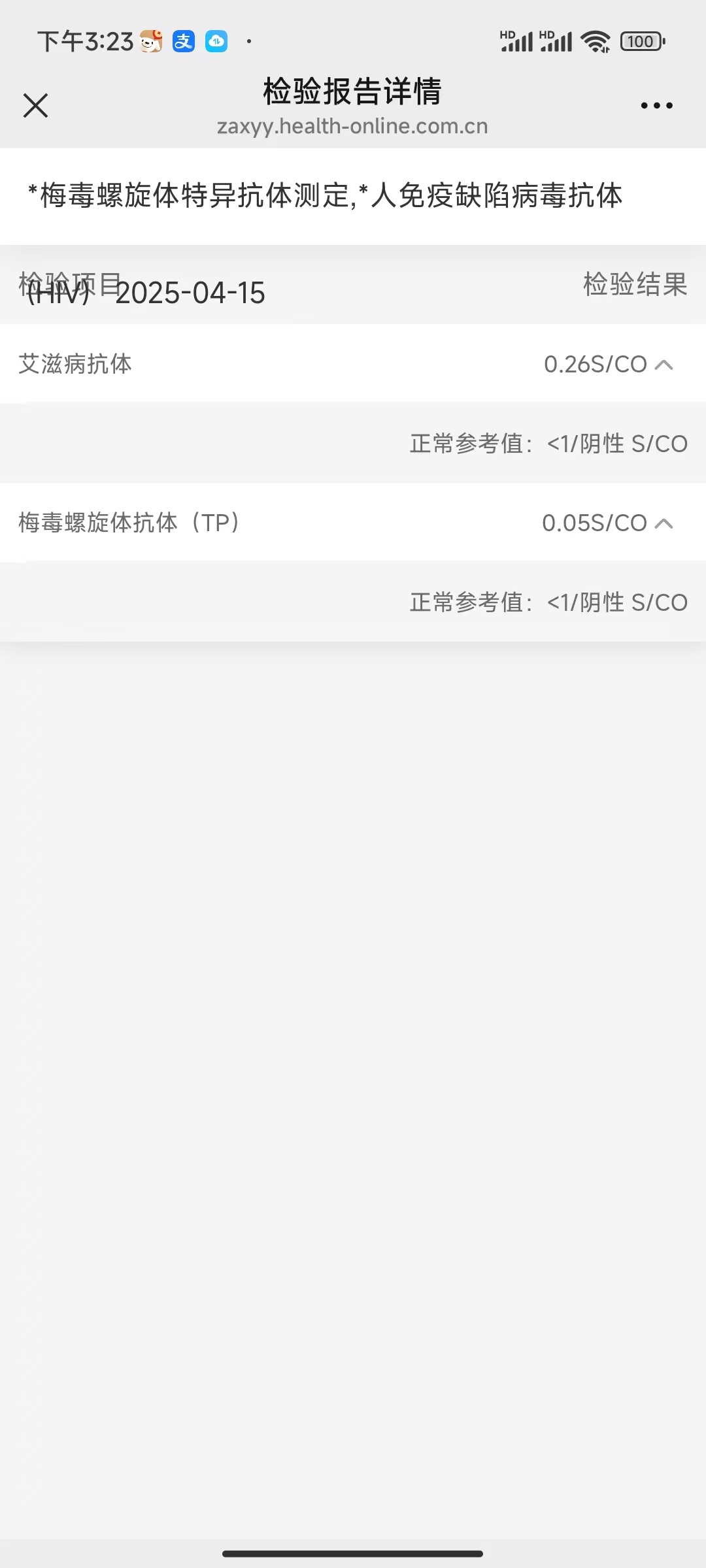This screenshot has width=706, height=1568.
Task: Toggle the chevron next to 0.26S/CO
Action: tap(663, 365)
